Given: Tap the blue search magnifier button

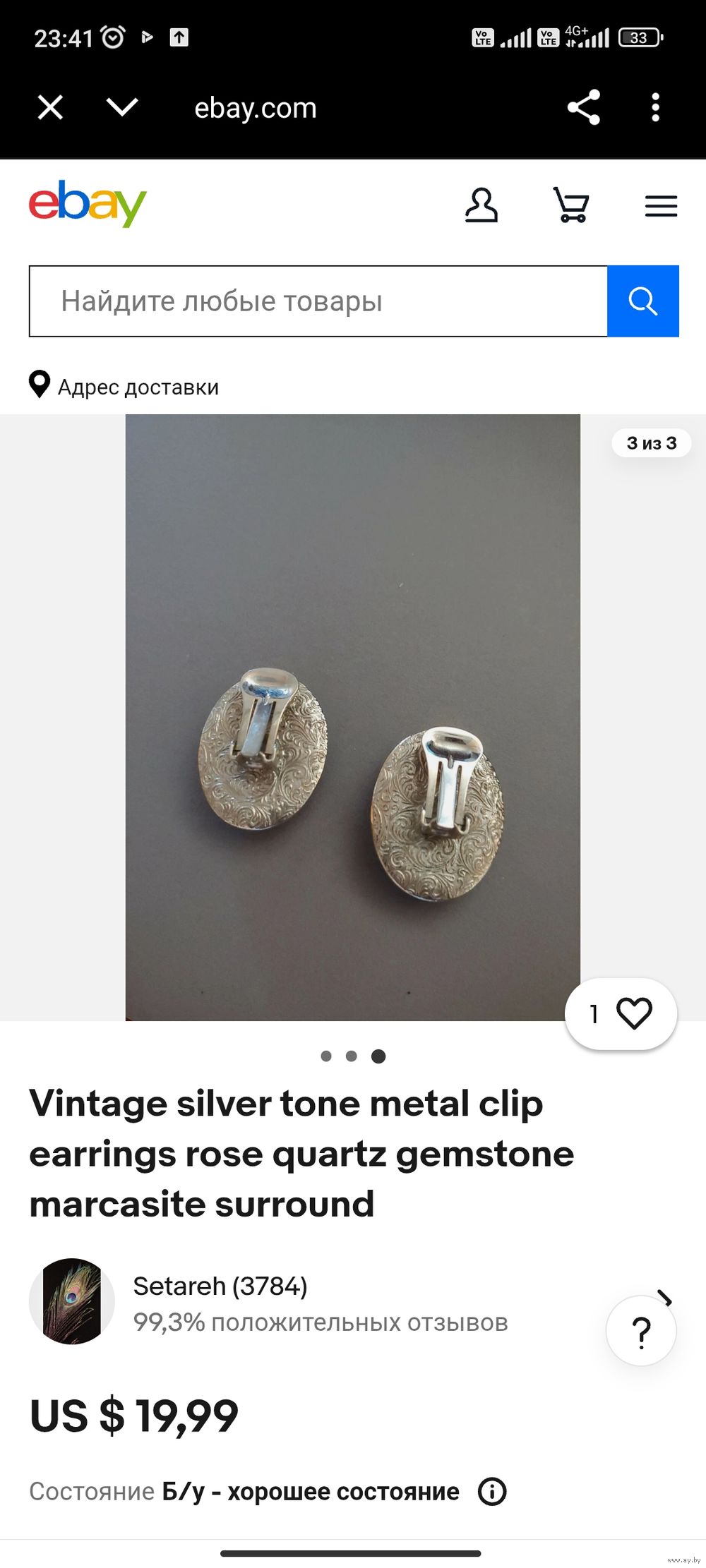Looking at the screenshot, I should click(642, 301).
